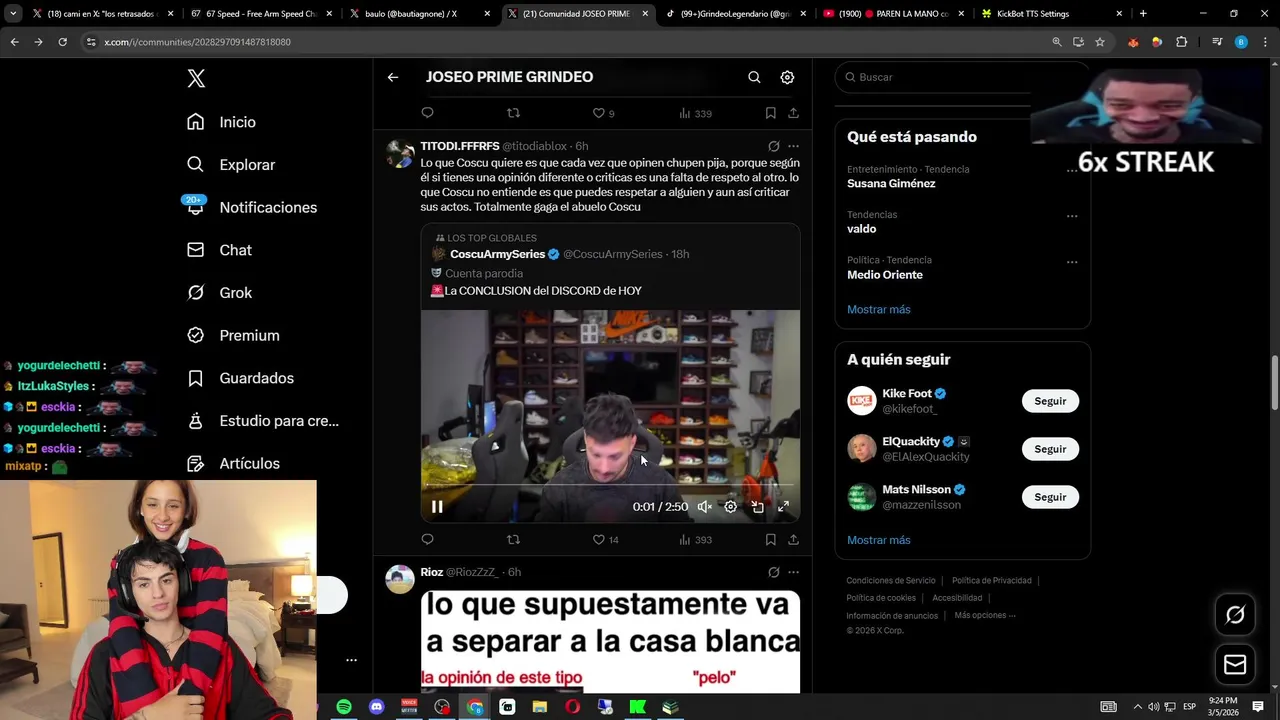
Task: Follow Kike Foot
Action: pyautogui.click(x=1050, y=401)
